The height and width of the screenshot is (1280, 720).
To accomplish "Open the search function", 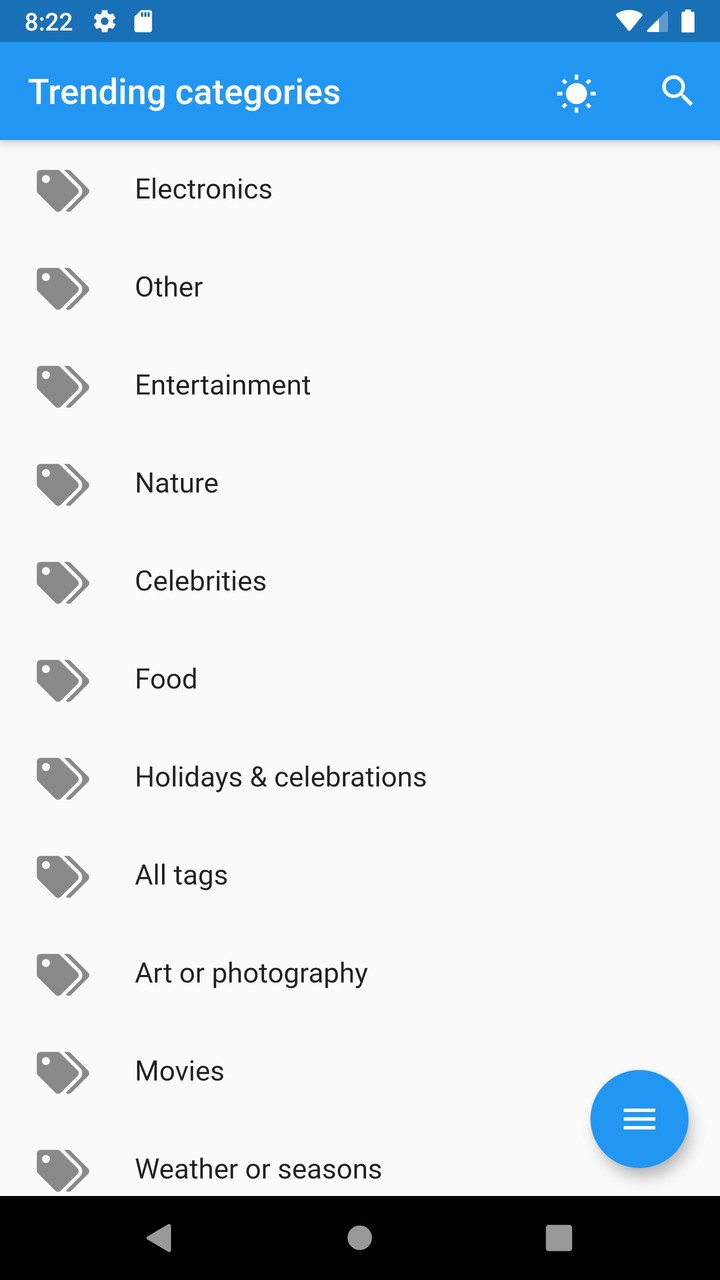I will click(677, 91).
